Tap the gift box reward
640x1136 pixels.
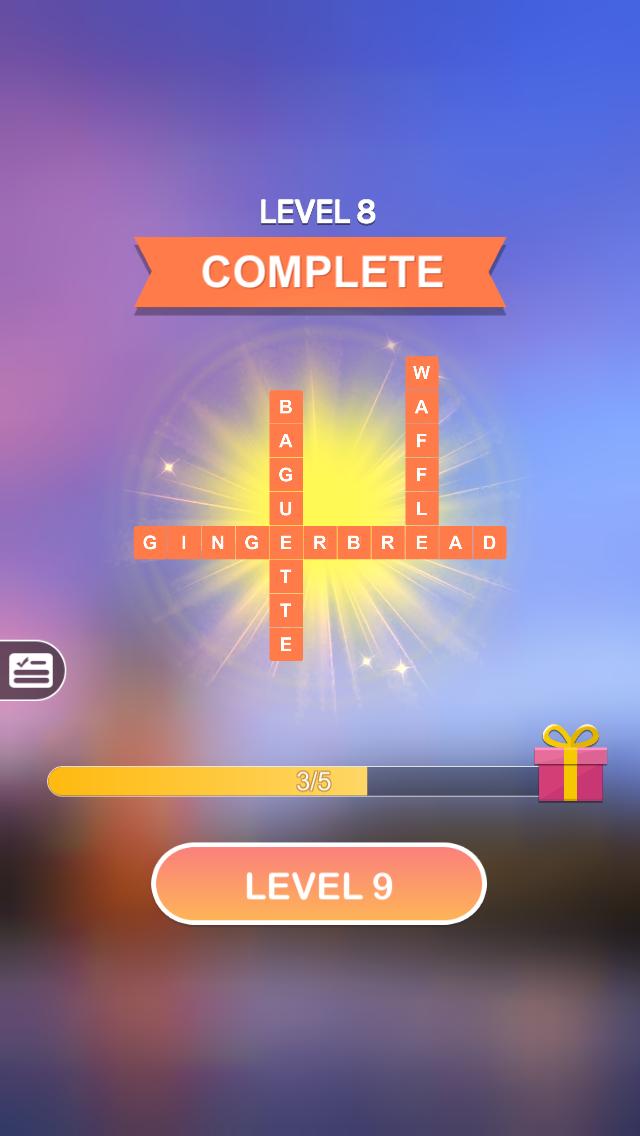point(570,765)
